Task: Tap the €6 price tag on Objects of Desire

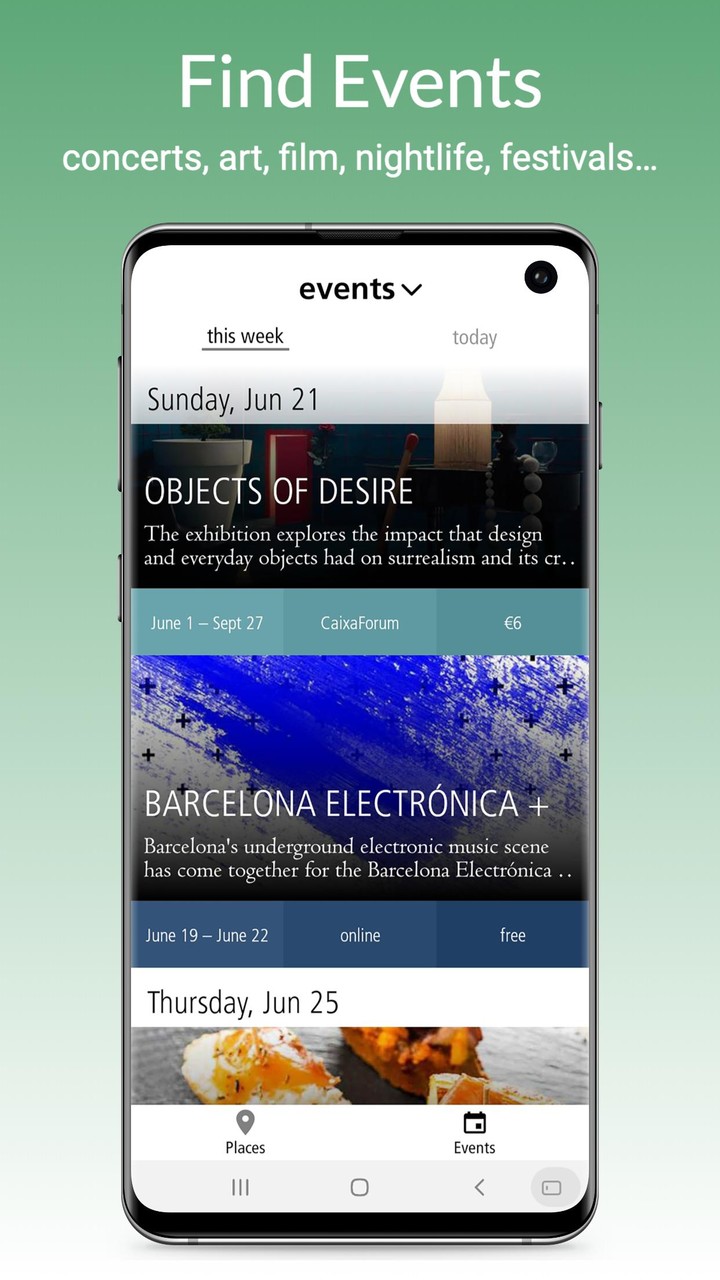Action: pyautogui.click(x=512, y=622)
